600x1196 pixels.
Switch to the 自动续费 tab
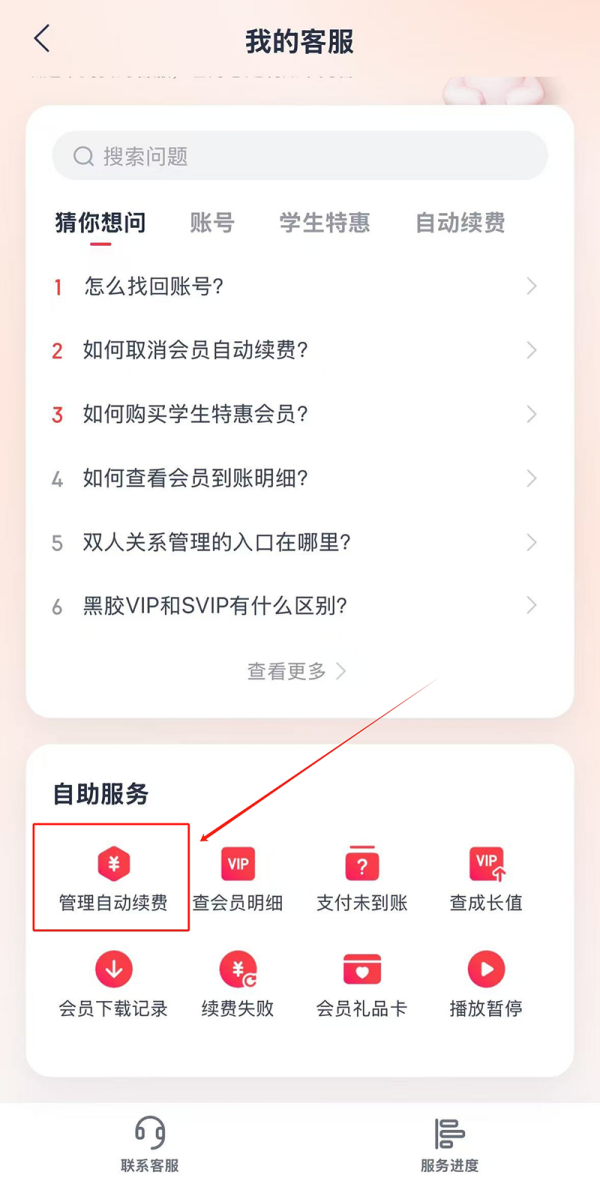click(459, 223)
